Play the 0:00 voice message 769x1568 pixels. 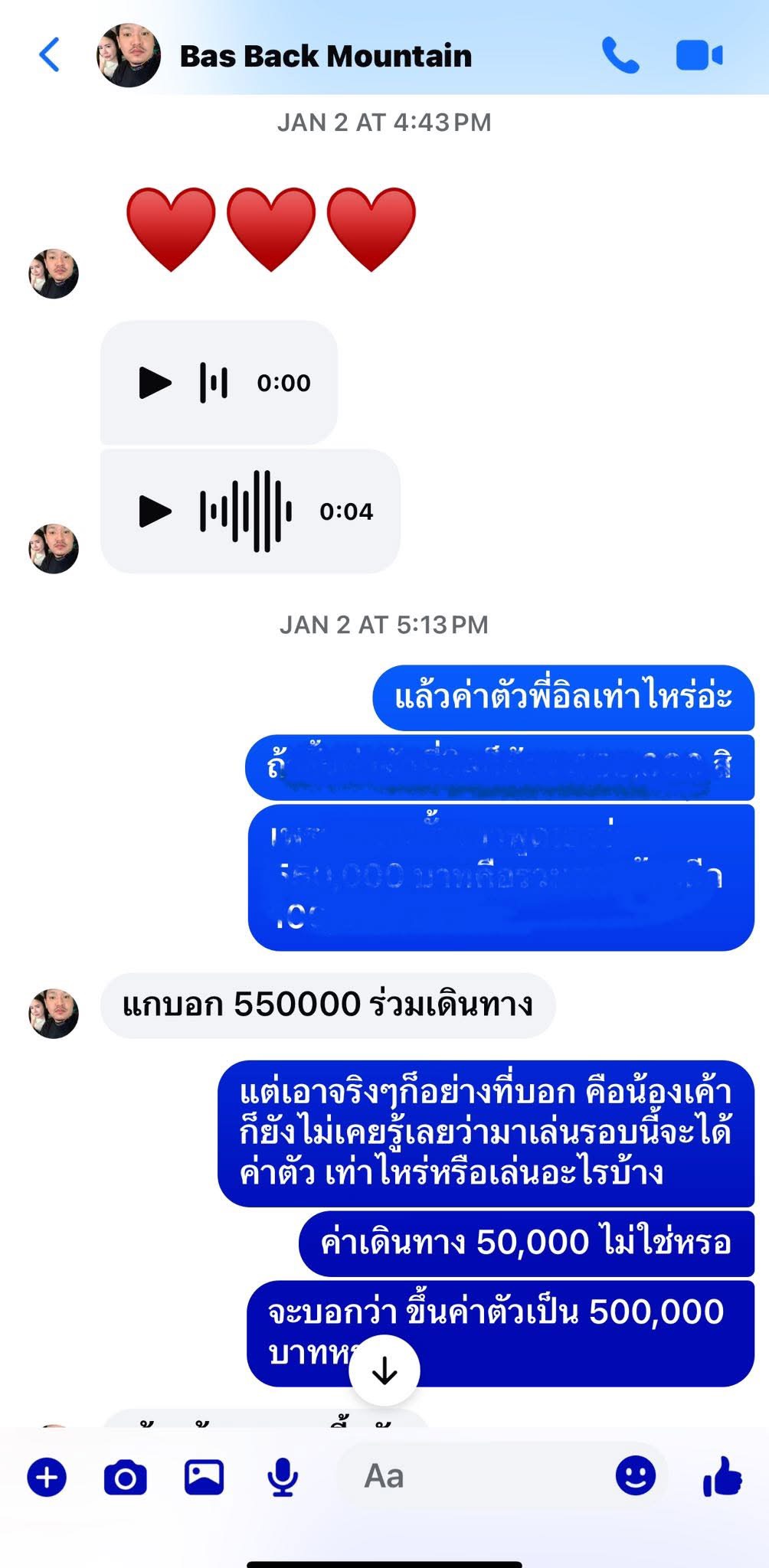155,383
